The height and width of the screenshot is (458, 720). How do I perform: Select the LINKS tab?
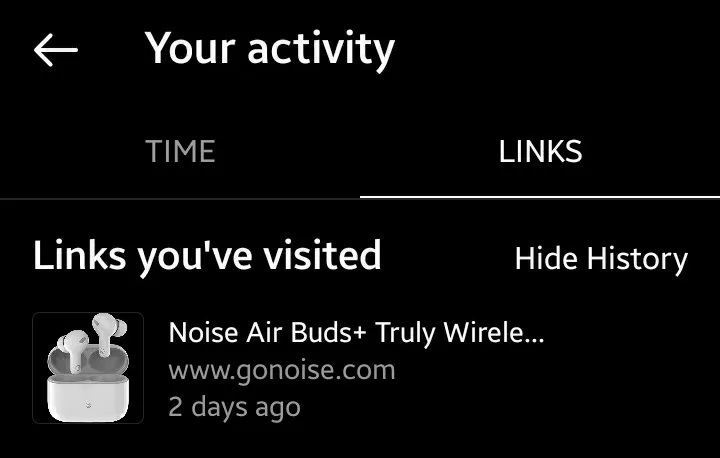(540, 152)
